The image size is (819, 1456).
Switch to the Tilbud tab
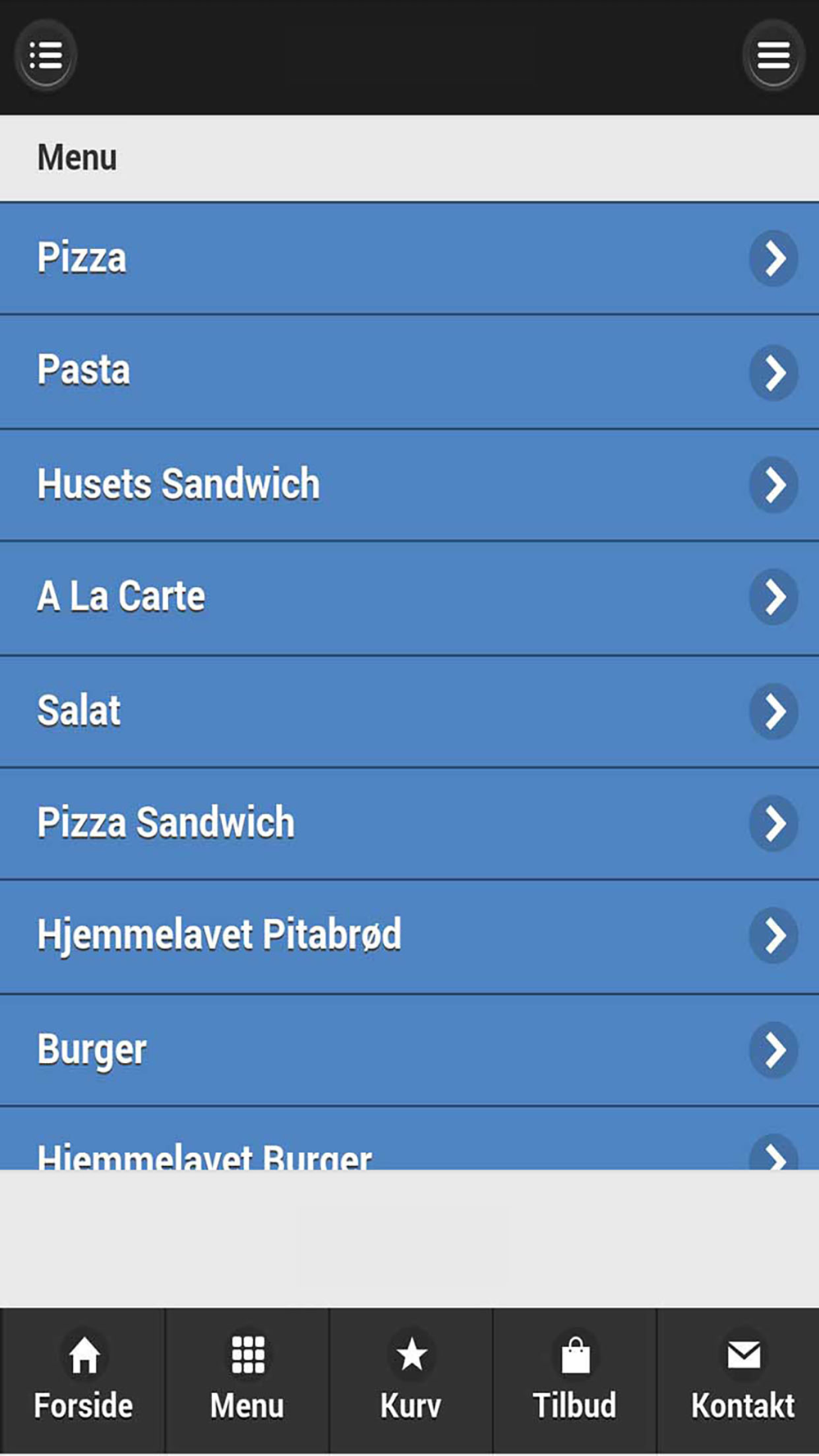tap(575, 1380)
